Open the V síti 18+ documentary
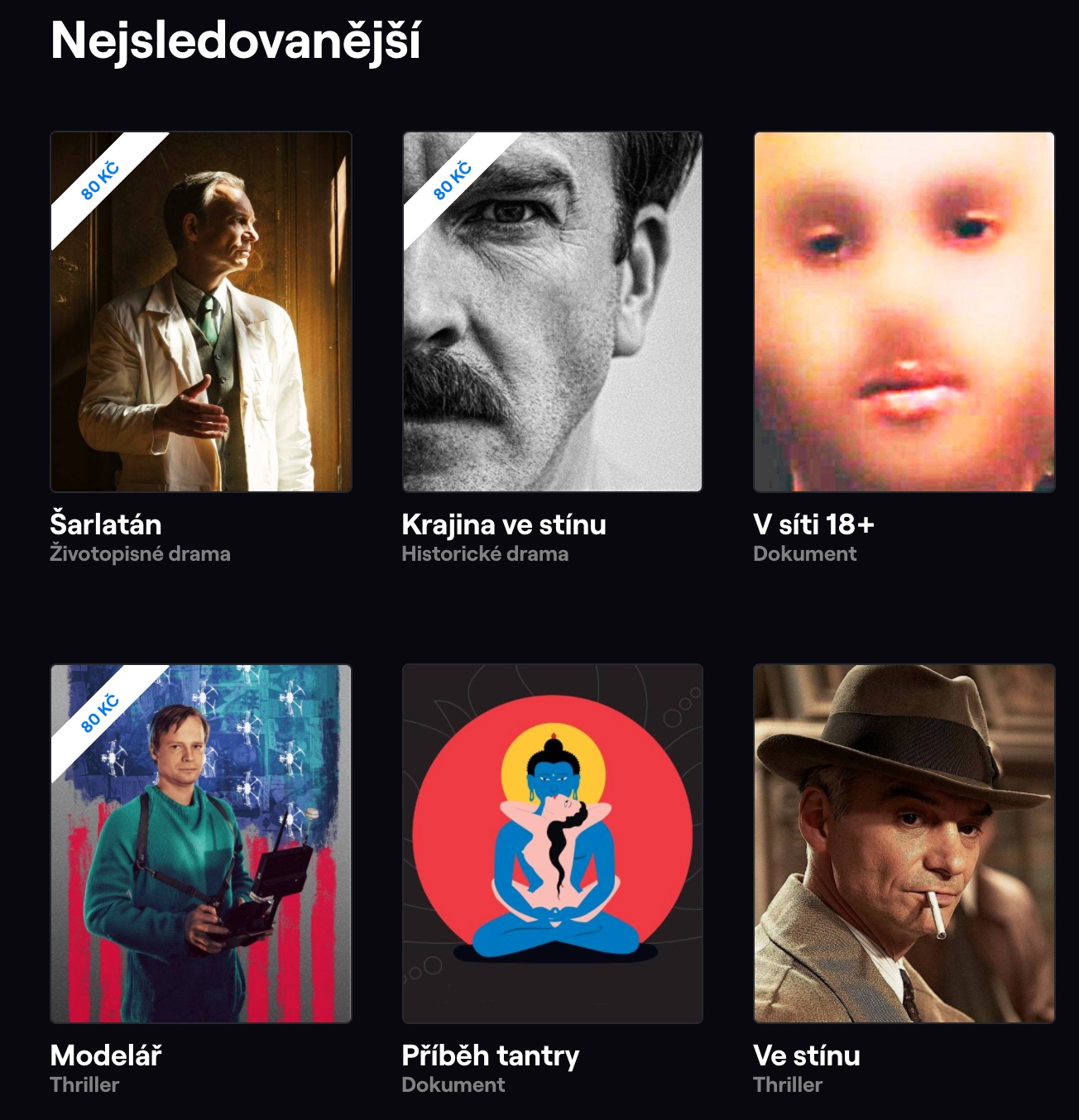 click(904, 312)
